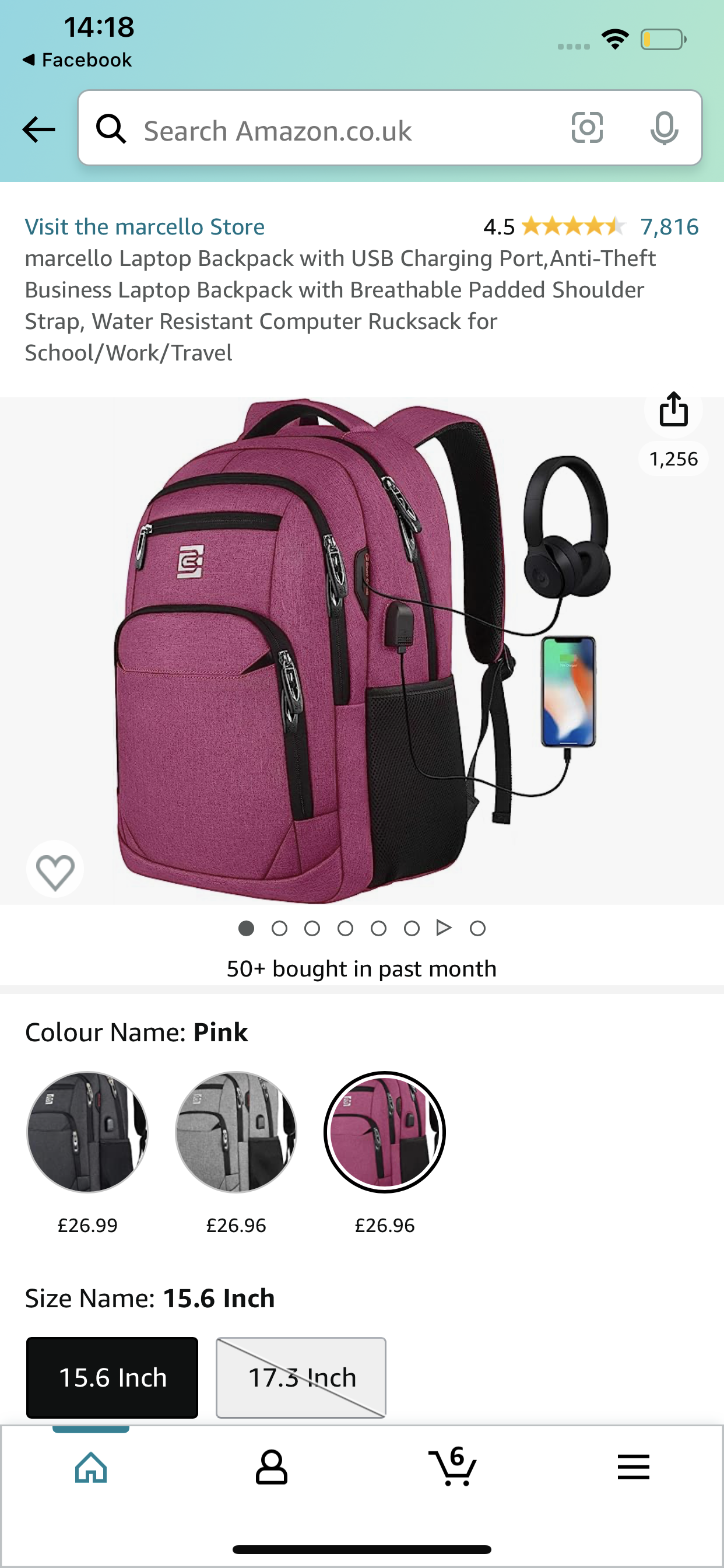724x1568 pixels.
Task: Add backpack to wish list heart
Action: coord(55,871)
